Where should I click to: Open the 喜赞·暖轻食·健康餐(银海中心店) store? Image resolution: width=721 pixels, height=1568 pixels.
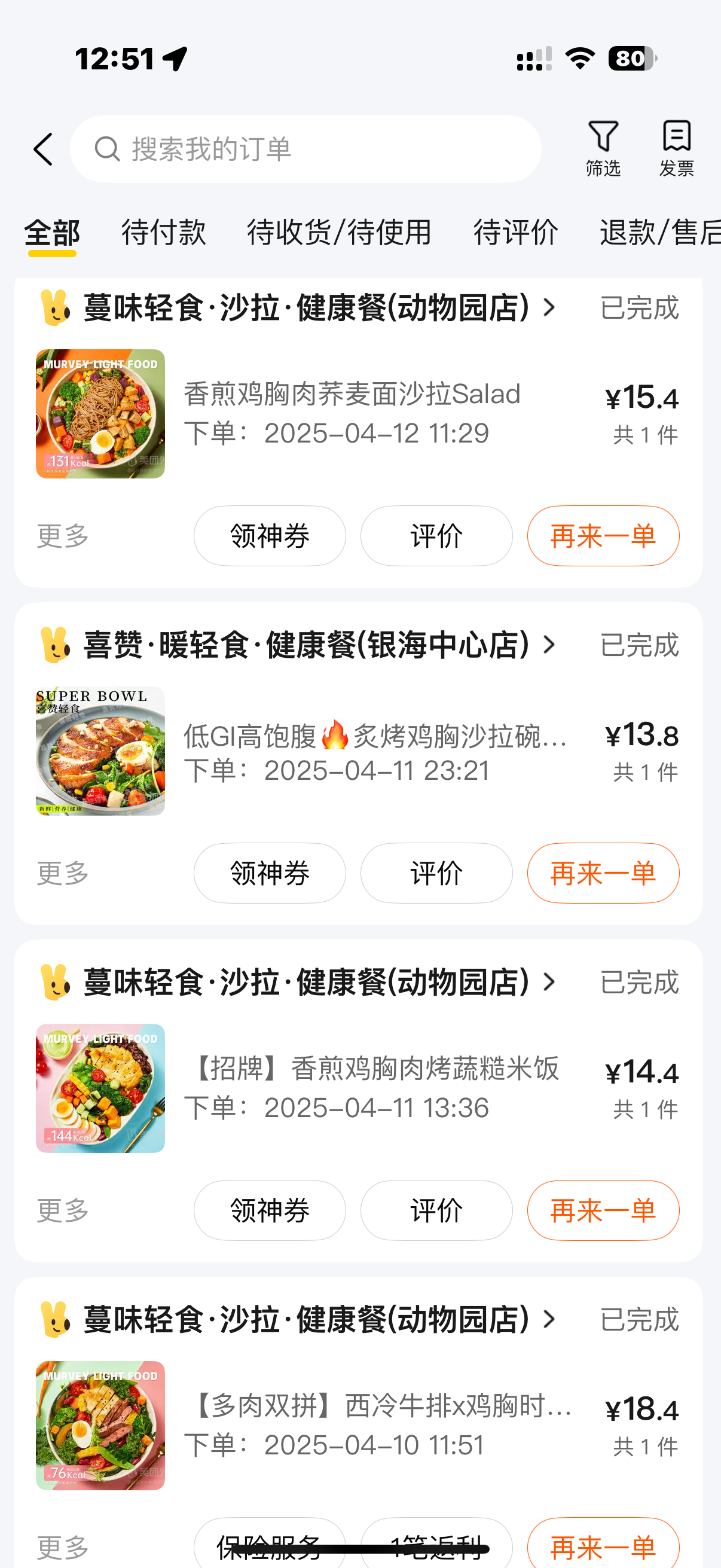click(306, 645)
